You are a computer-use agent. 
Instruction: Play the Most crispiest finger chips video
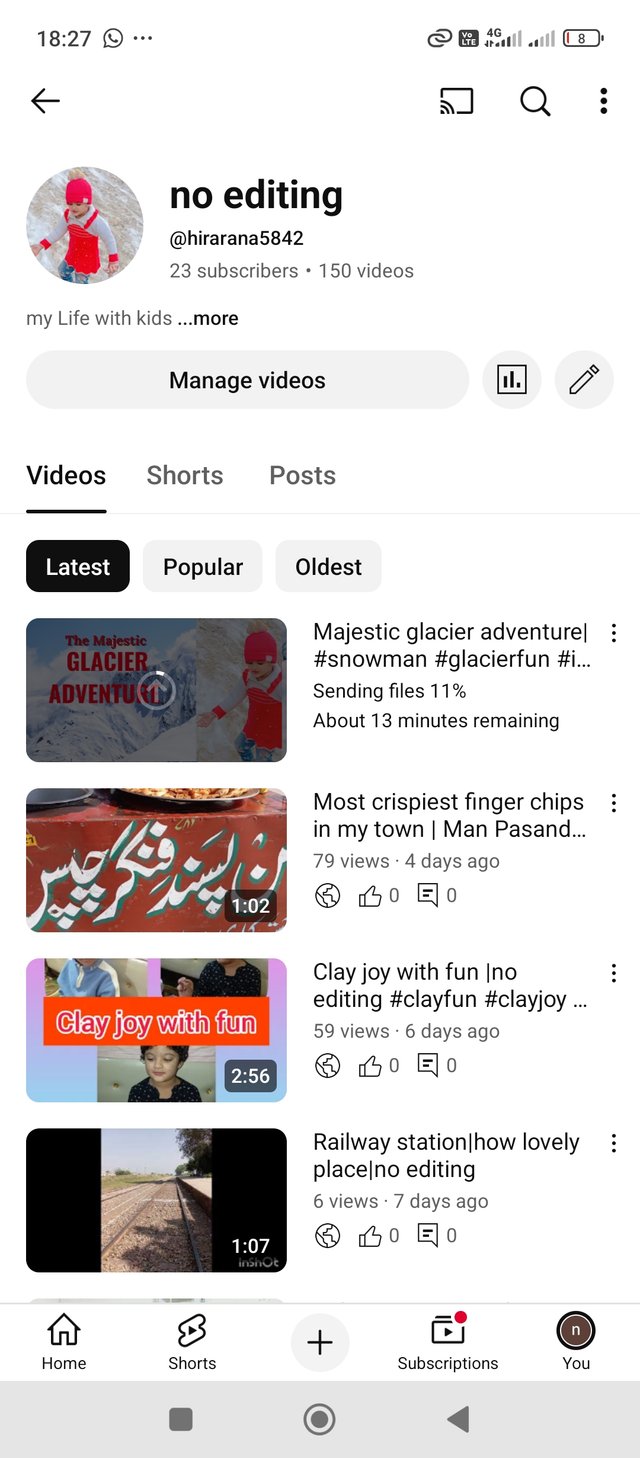click(156, 860)
